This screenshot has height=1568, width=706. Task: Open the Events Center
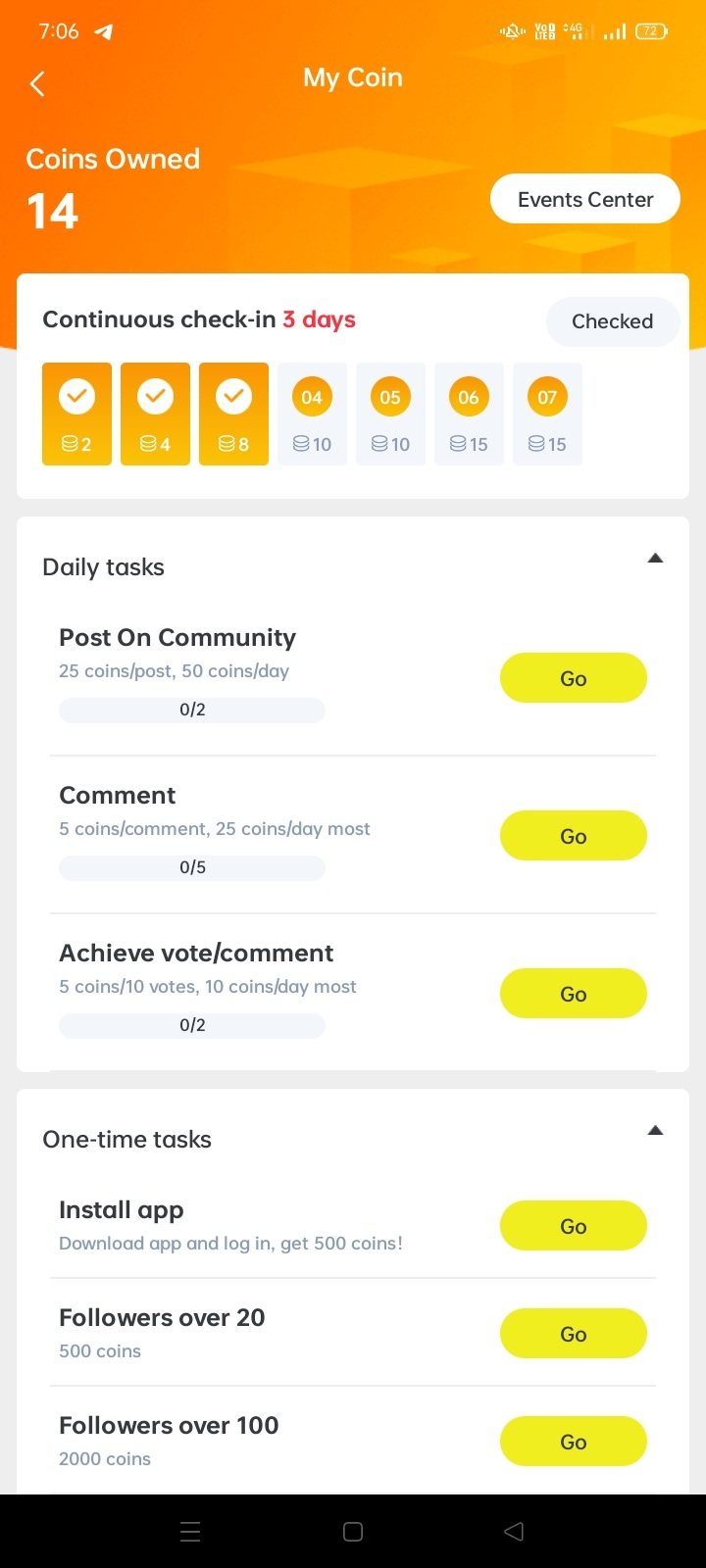tap(584, 199)
